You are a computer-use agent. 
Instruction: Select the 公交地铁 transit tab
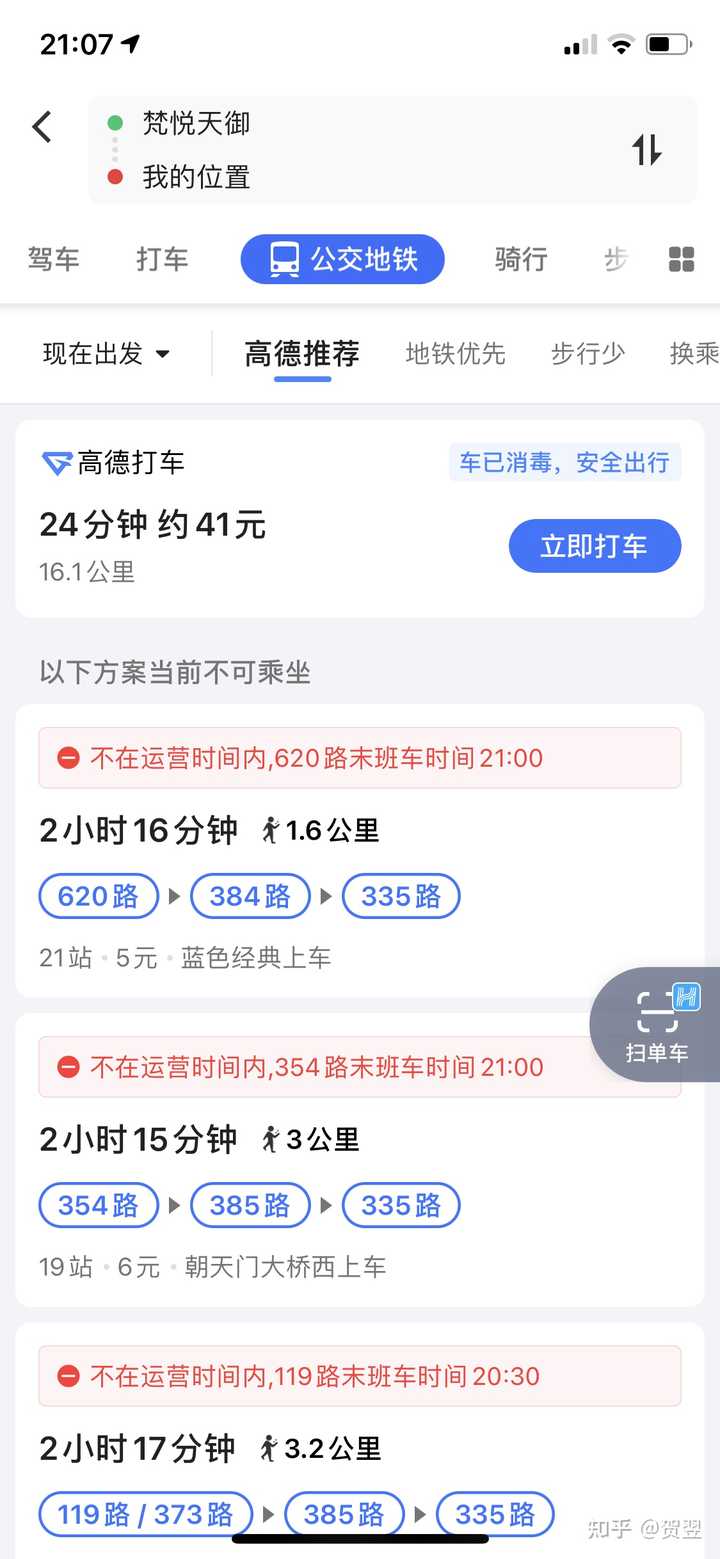[343, 259]
